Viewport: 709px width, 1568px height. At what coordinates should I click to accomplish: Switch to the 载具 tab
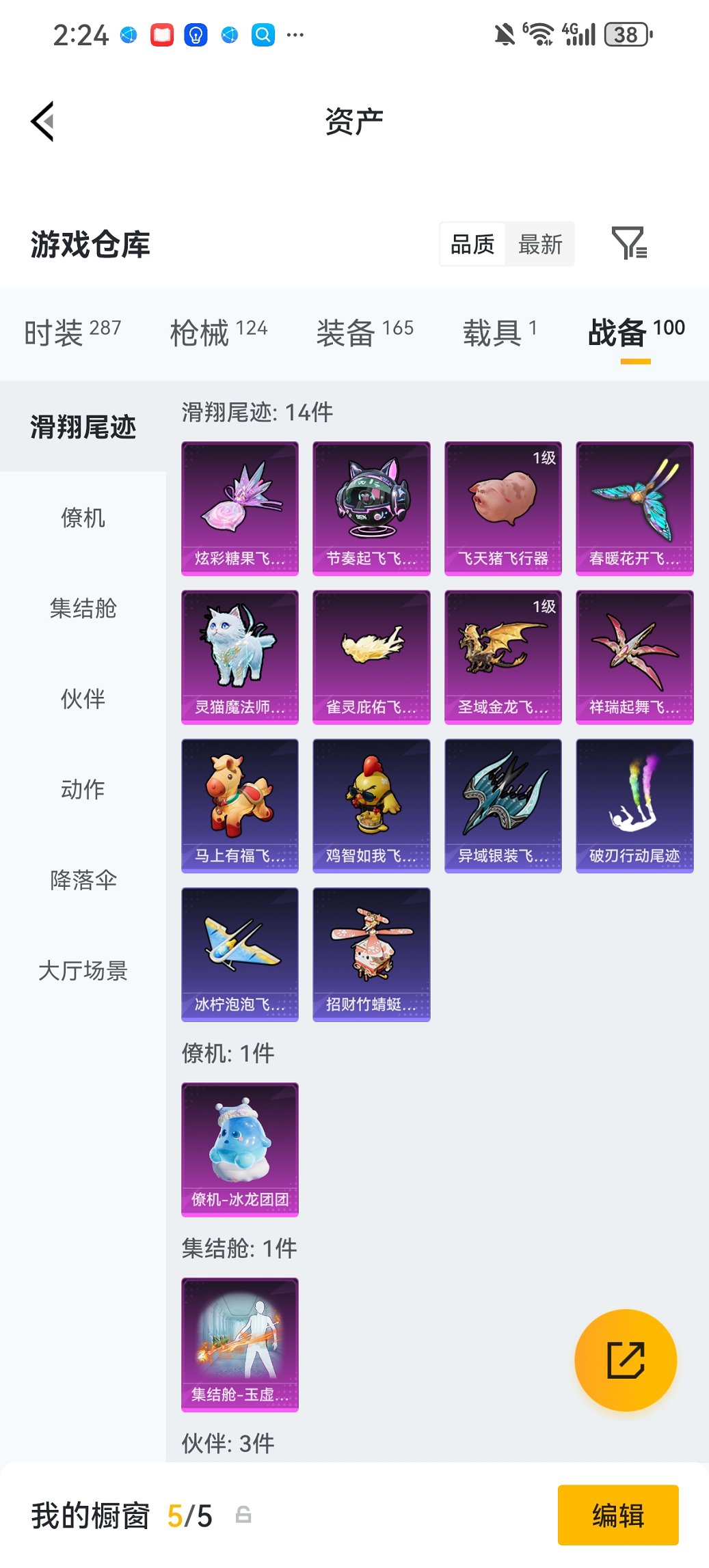tap(499, 333)
